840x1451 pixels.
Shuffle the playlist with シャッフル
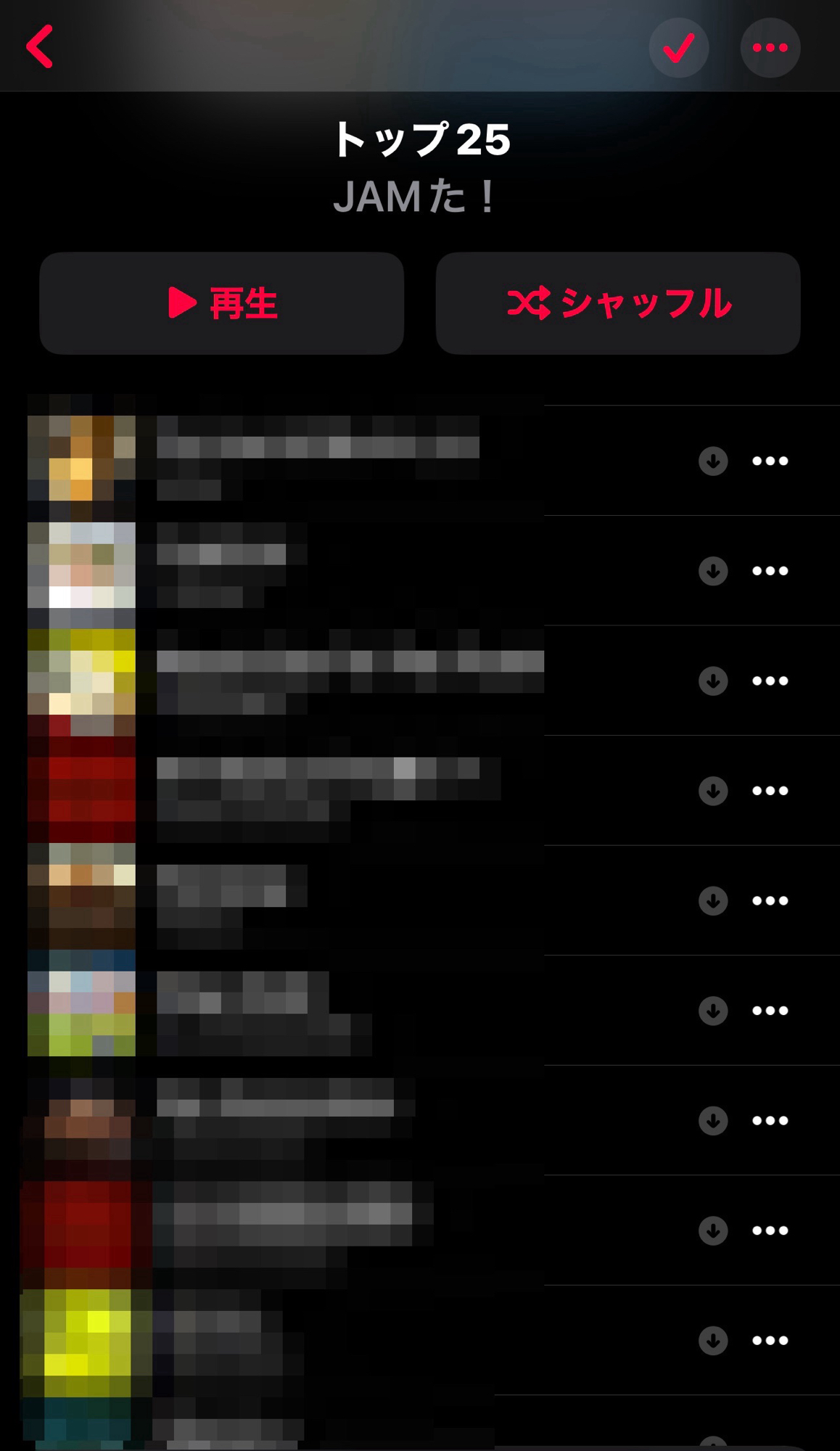tap(618, 303)
